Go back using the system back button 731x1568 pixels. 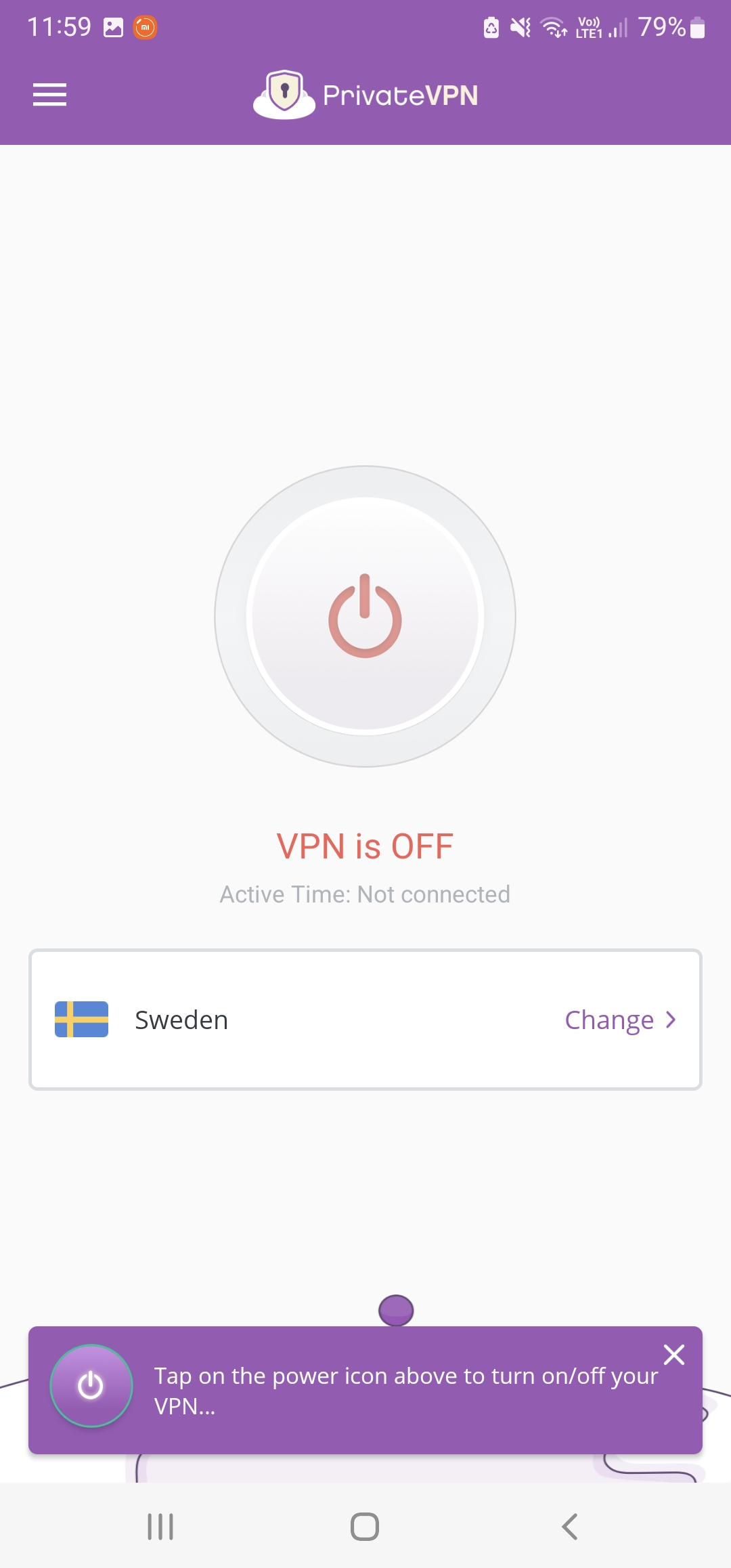pyautogui.click(x=570, y=1527)
